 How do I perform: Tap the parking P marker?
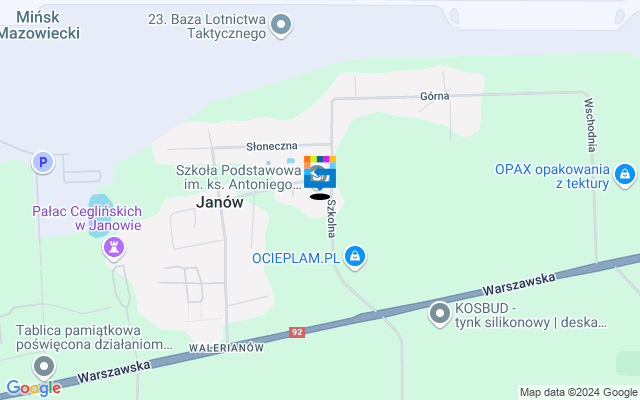(42, 160)
